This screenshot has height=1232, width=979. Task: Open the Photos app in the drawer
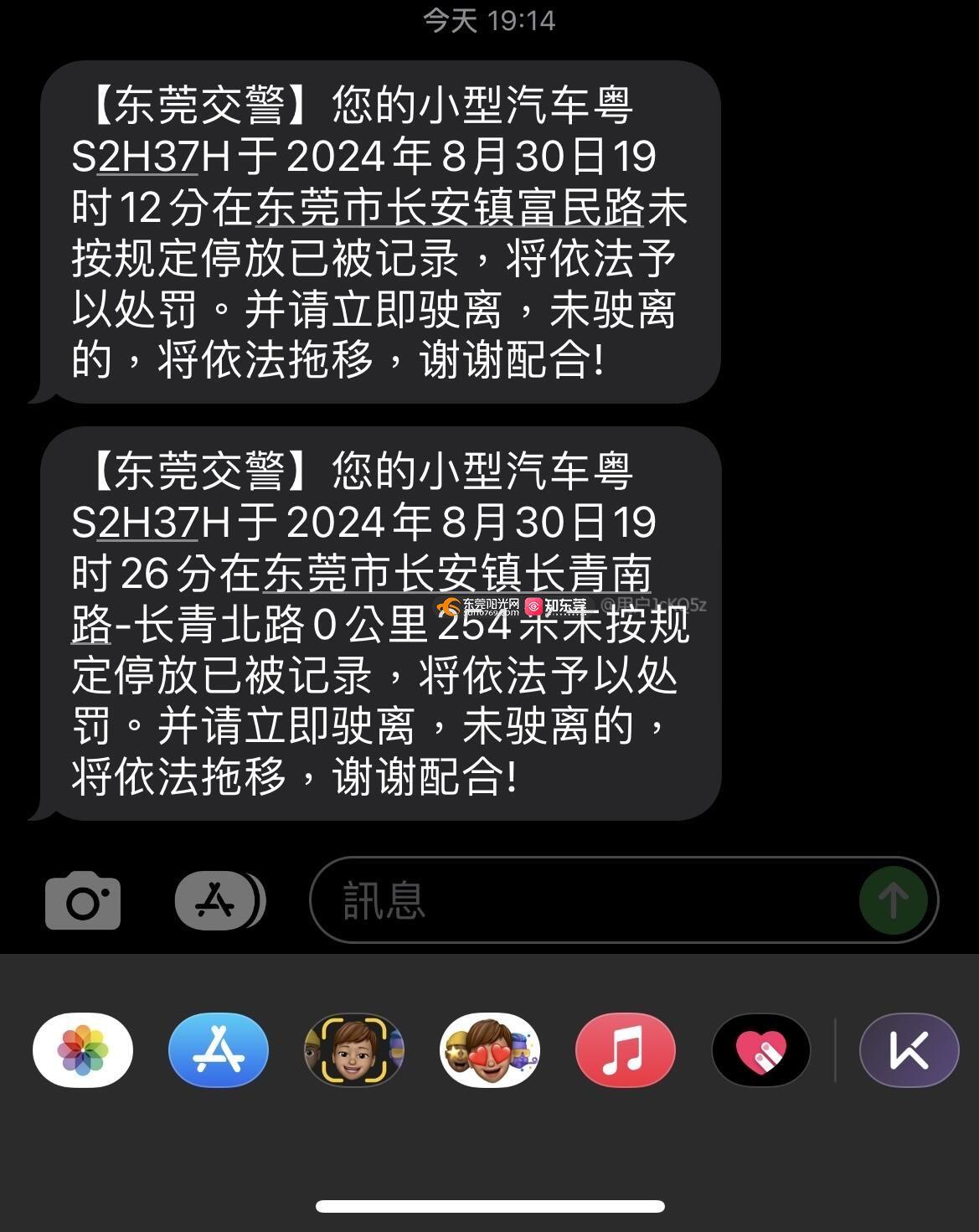click(83, 1050)
